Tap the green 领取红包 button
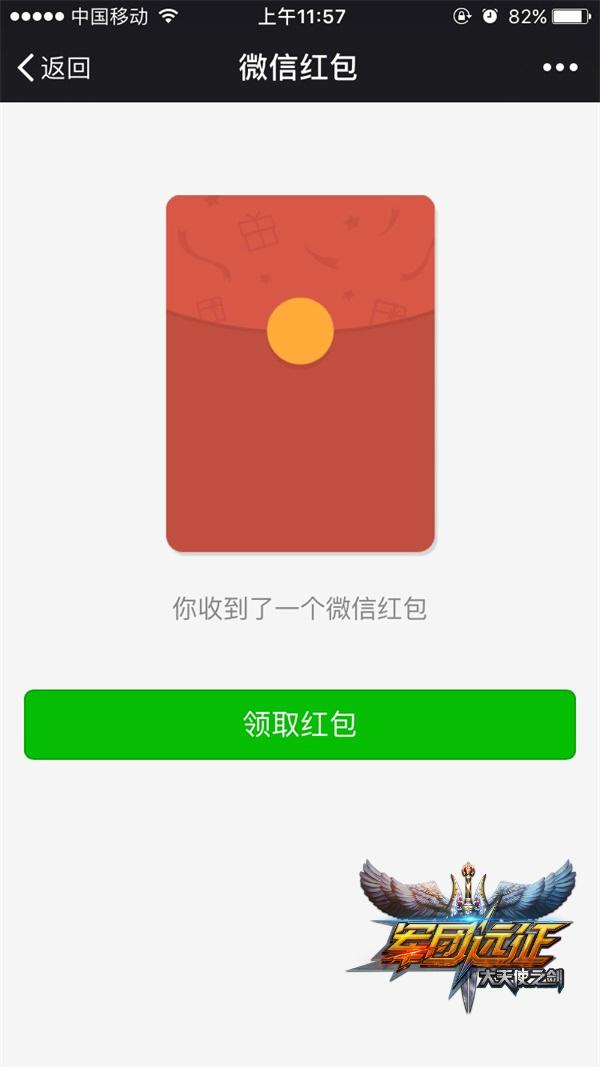The image size is (600, 1067). 300,724
